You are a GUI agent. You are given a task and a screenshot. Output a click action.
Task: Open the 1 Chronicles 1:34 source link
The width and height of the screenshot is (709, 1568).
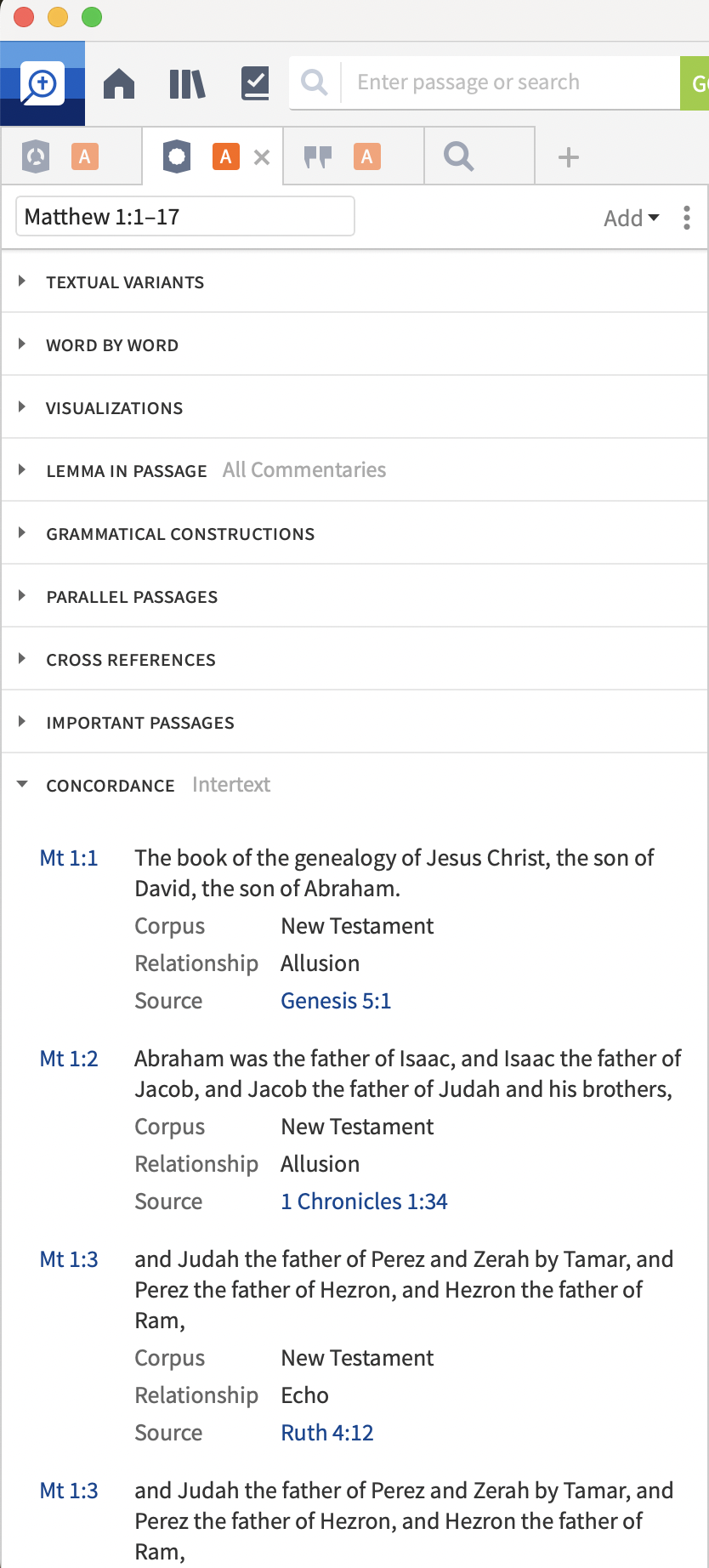coord(364,1202)
